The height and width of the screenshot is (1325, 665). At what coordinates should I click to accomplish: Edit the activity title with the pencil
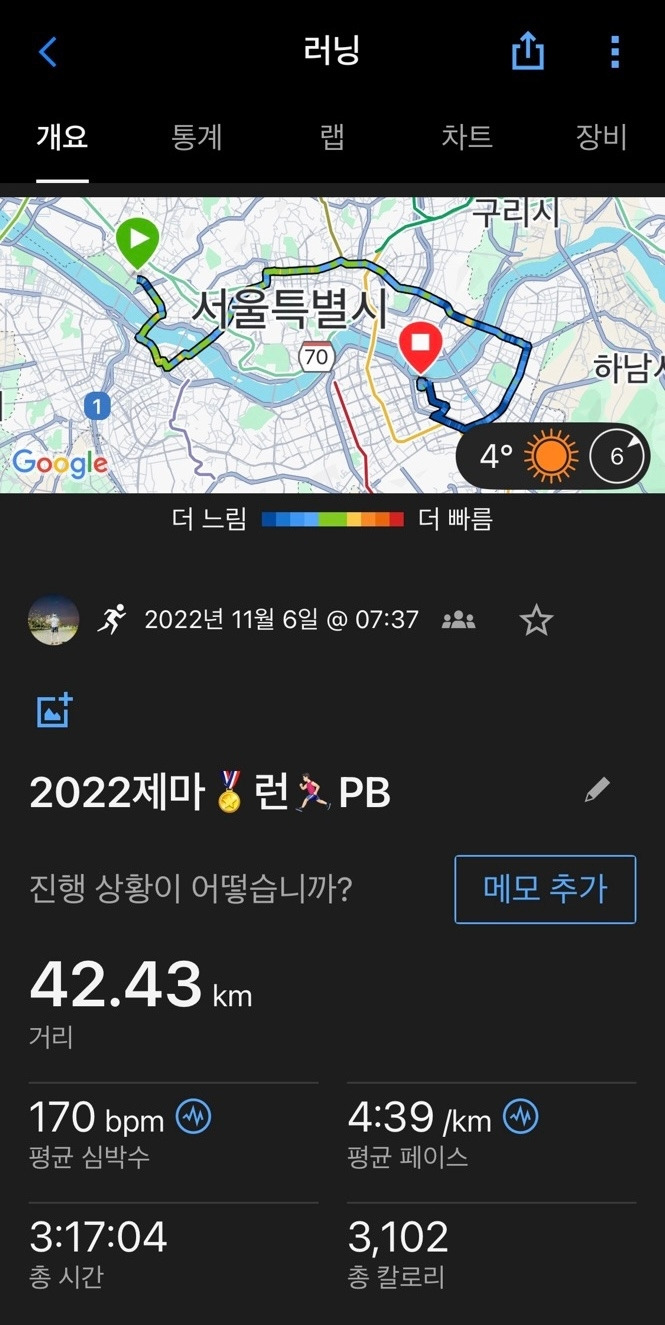click(597, 791)
